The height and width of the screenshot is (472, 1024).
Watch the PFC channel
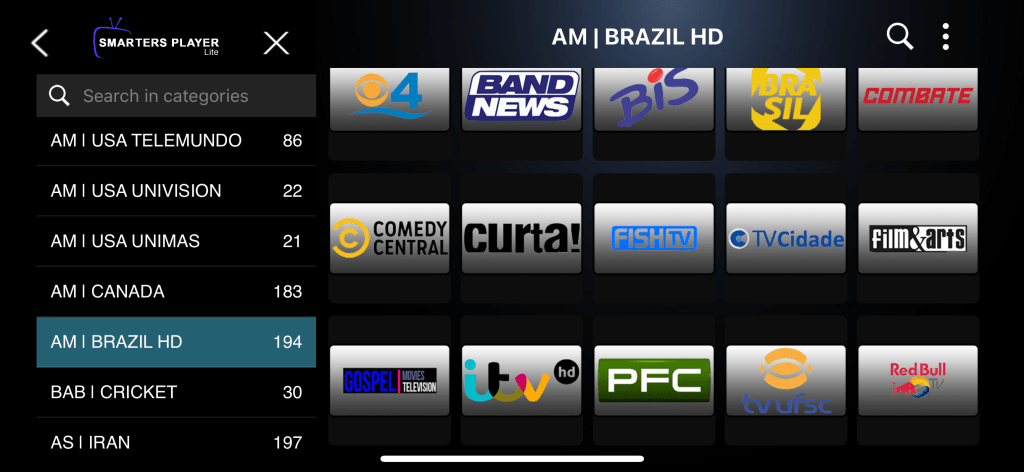point(654,380)
